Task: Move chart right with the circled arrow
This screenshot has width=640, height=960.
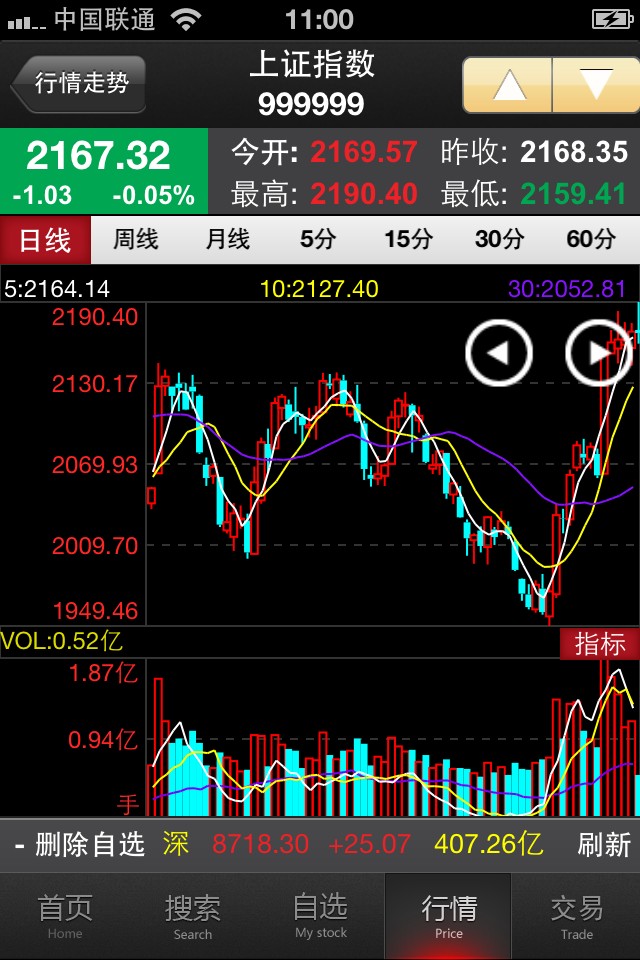Action: [599, 352]
